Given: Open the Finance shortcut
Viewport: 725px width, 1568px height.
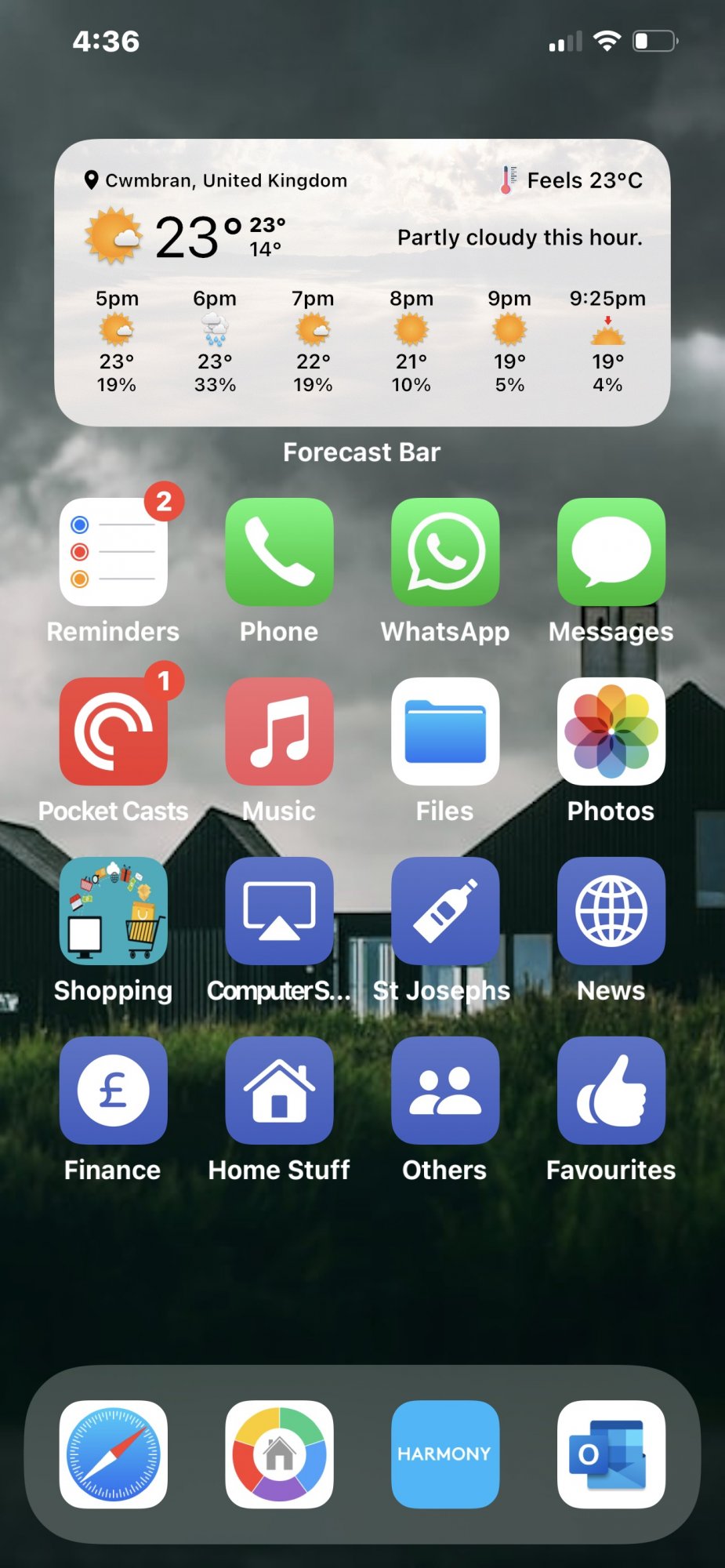Looking at the screenshot, I should click(114, 1091).
